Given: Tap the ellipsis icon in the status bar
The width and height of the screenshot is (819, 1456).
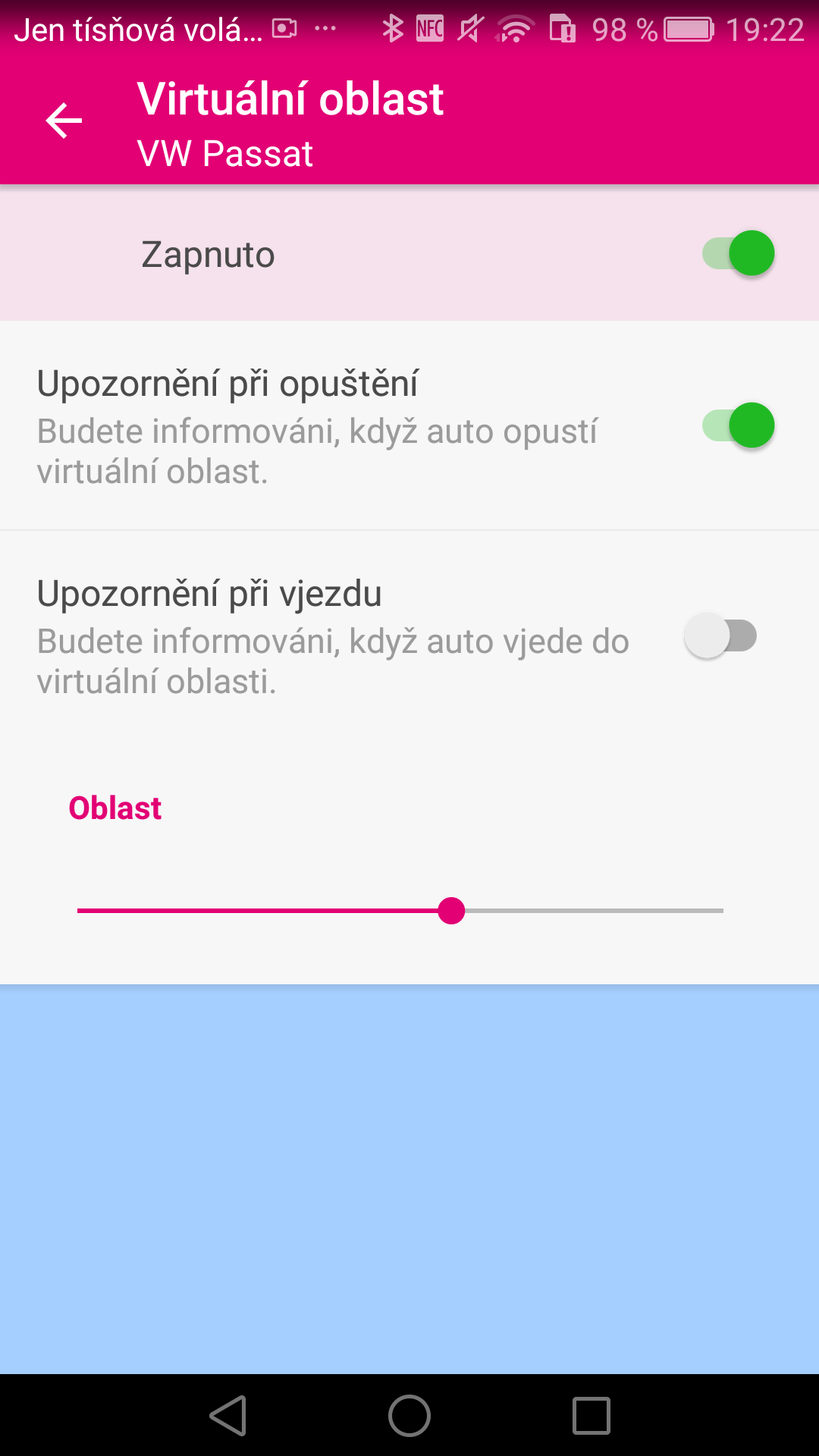Looking at the screenshot, I should (x=326, y=29).
